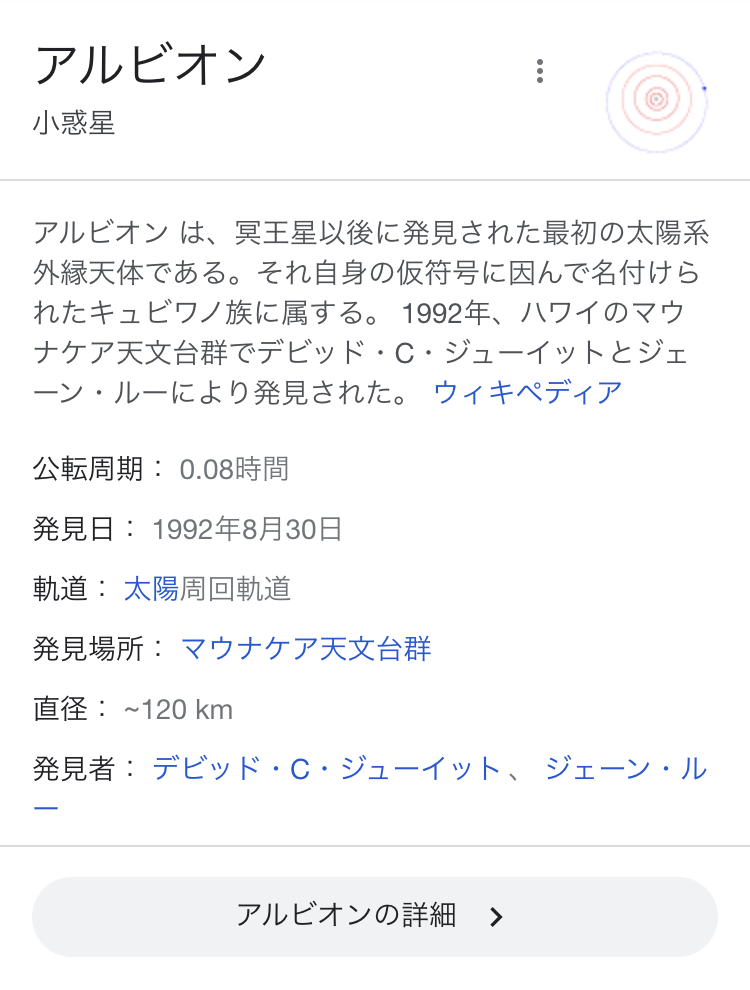Open discoverer デビッド・C・ジューイット link
The height and width of the screenshot is (990, 750).
point(326,769)
